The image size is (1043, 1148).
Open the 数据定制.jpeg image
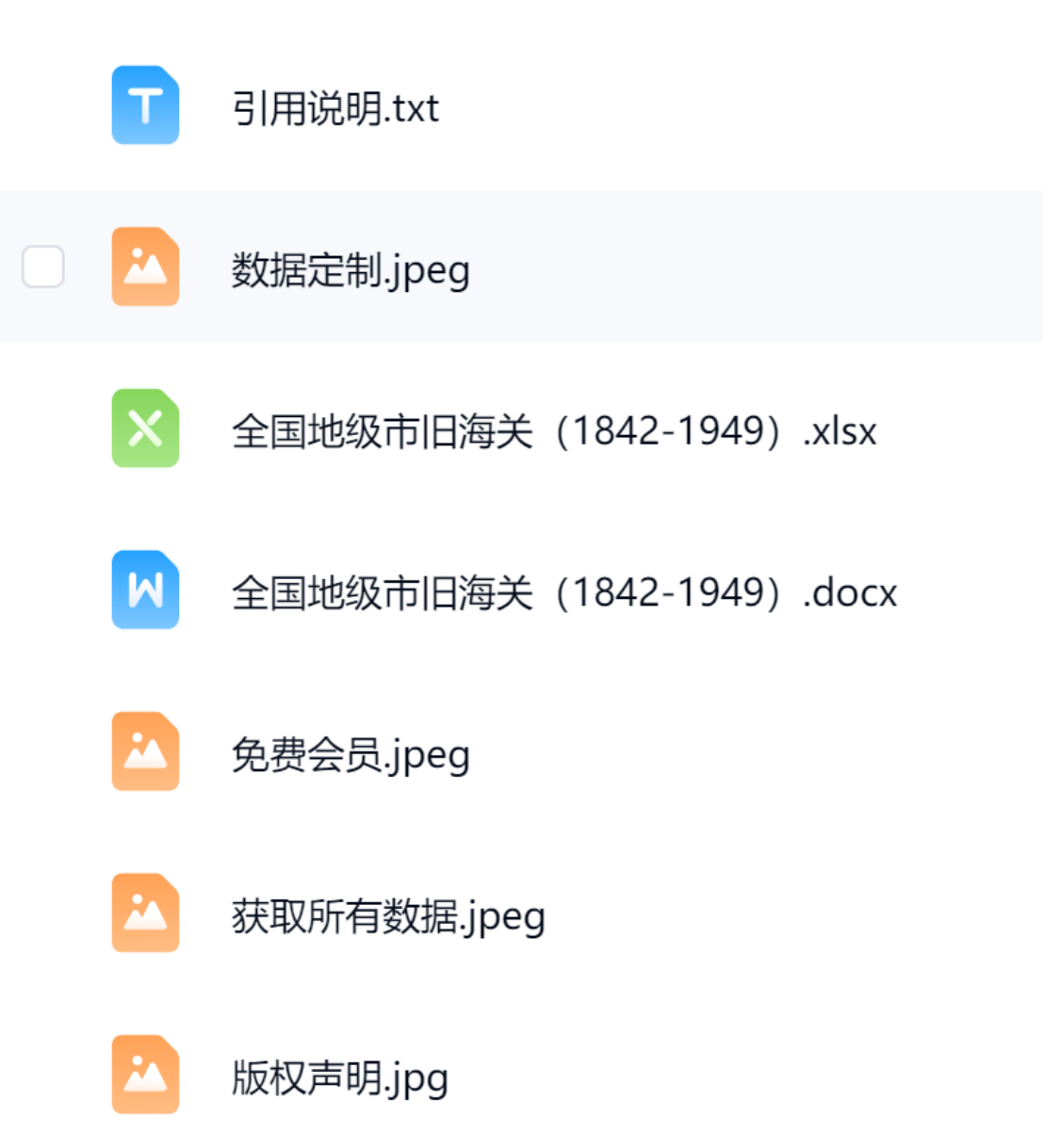tap(350, 270)
